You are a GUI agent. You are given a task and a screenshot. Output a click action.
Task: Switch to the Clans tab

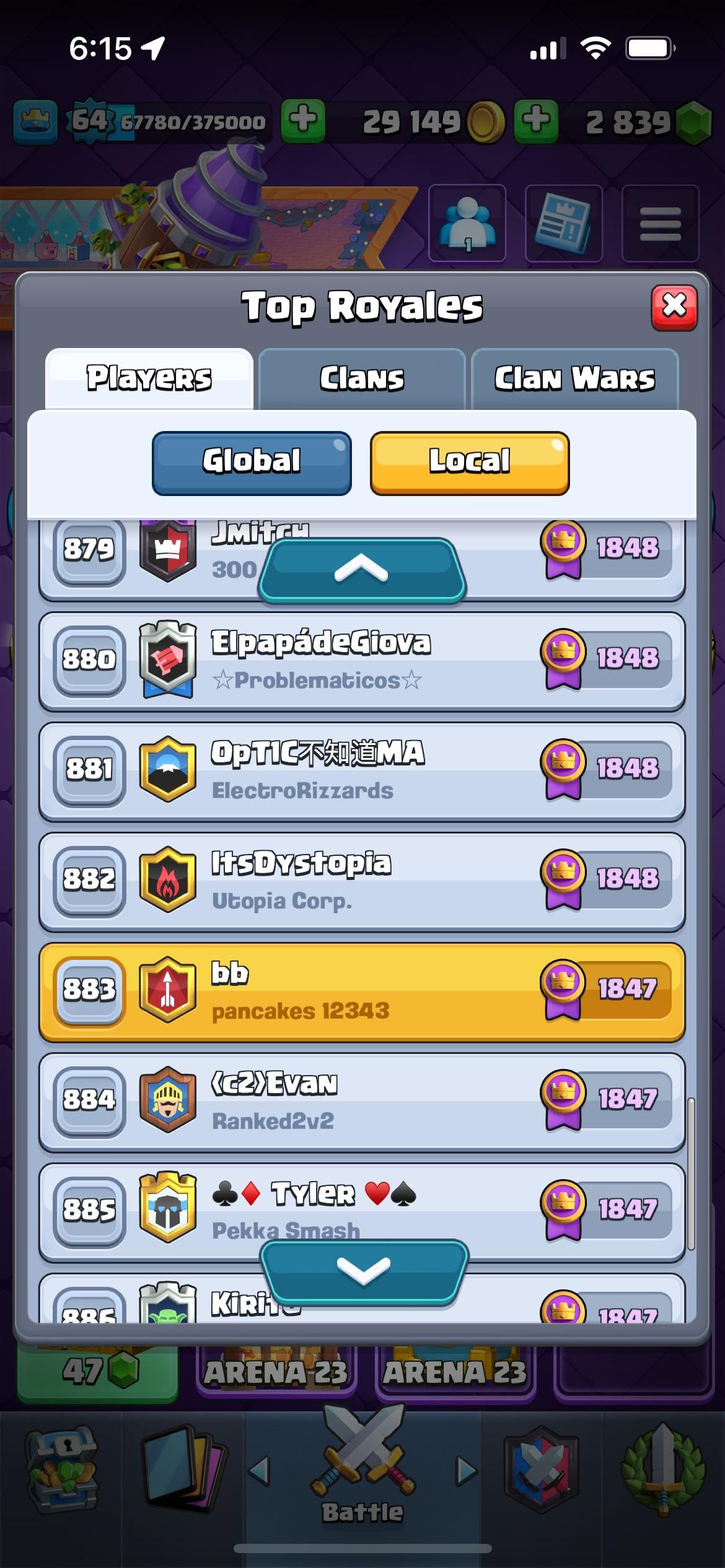click(x=362, y=378)
